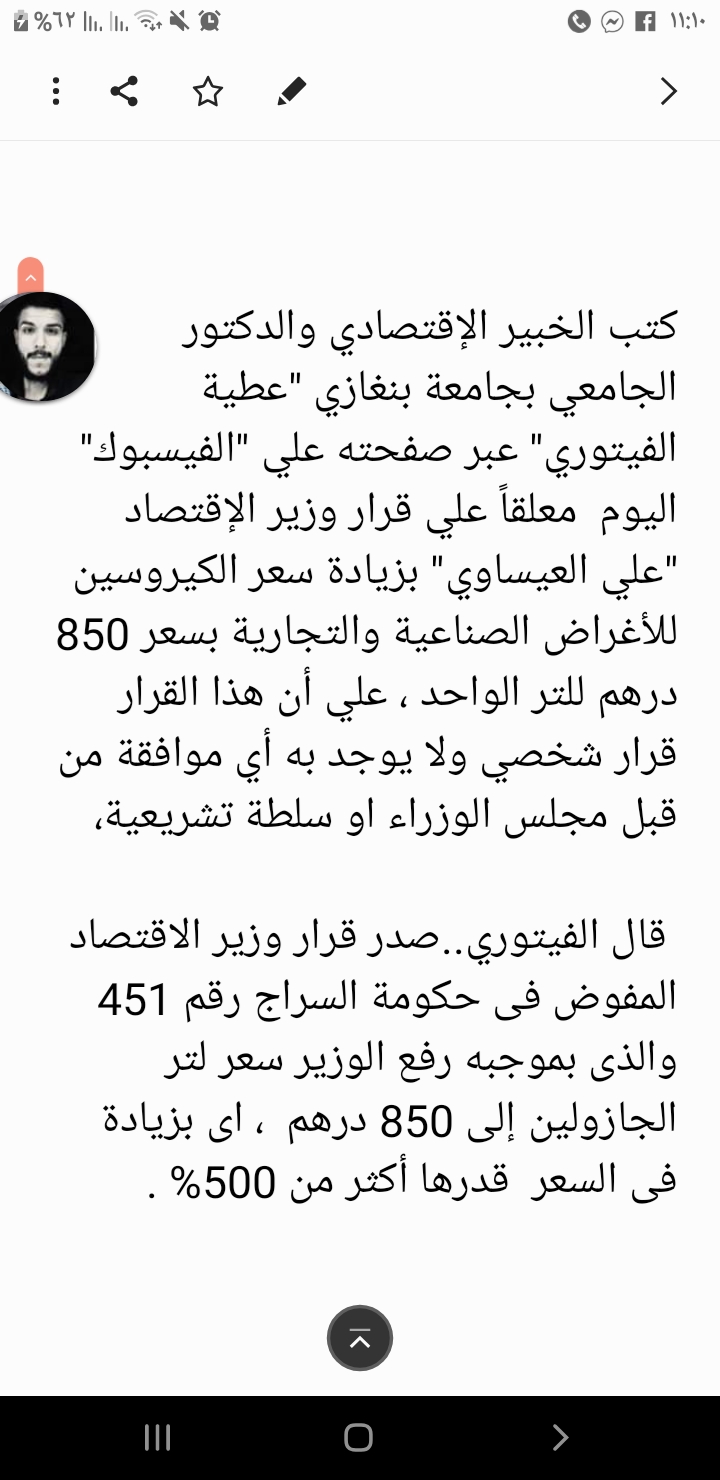Edit the note with the pencil icon

tap(291, 92)
